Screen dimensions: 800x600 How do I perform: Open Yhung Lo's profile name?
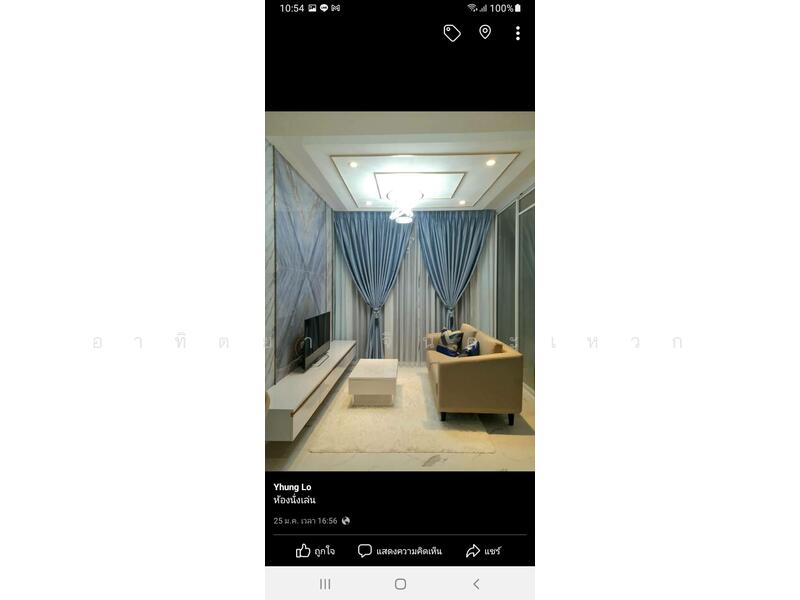[x=292, y=487]
